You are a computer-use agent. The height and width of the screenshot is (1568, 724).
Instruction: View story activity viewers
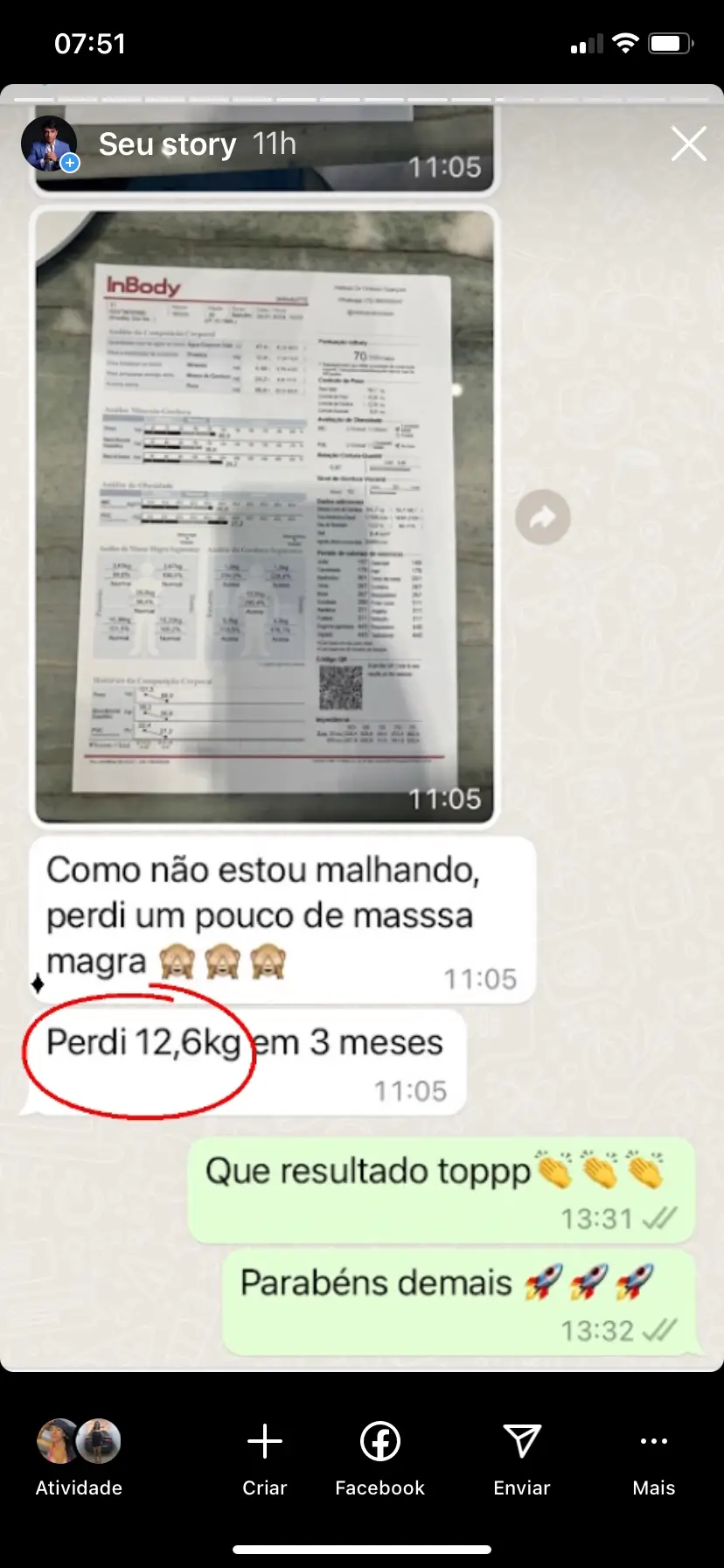(79, 1458)
